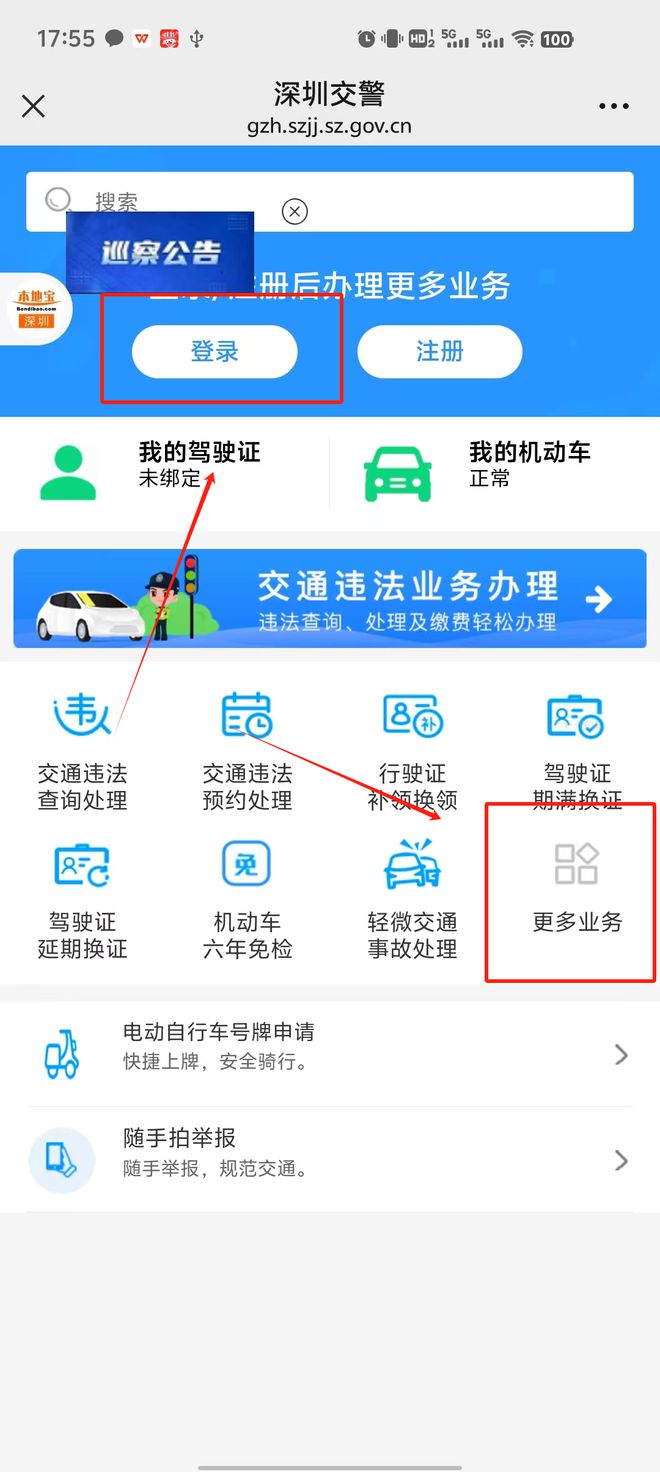
Task: Tap the 登录 login button
Action: 215,352
